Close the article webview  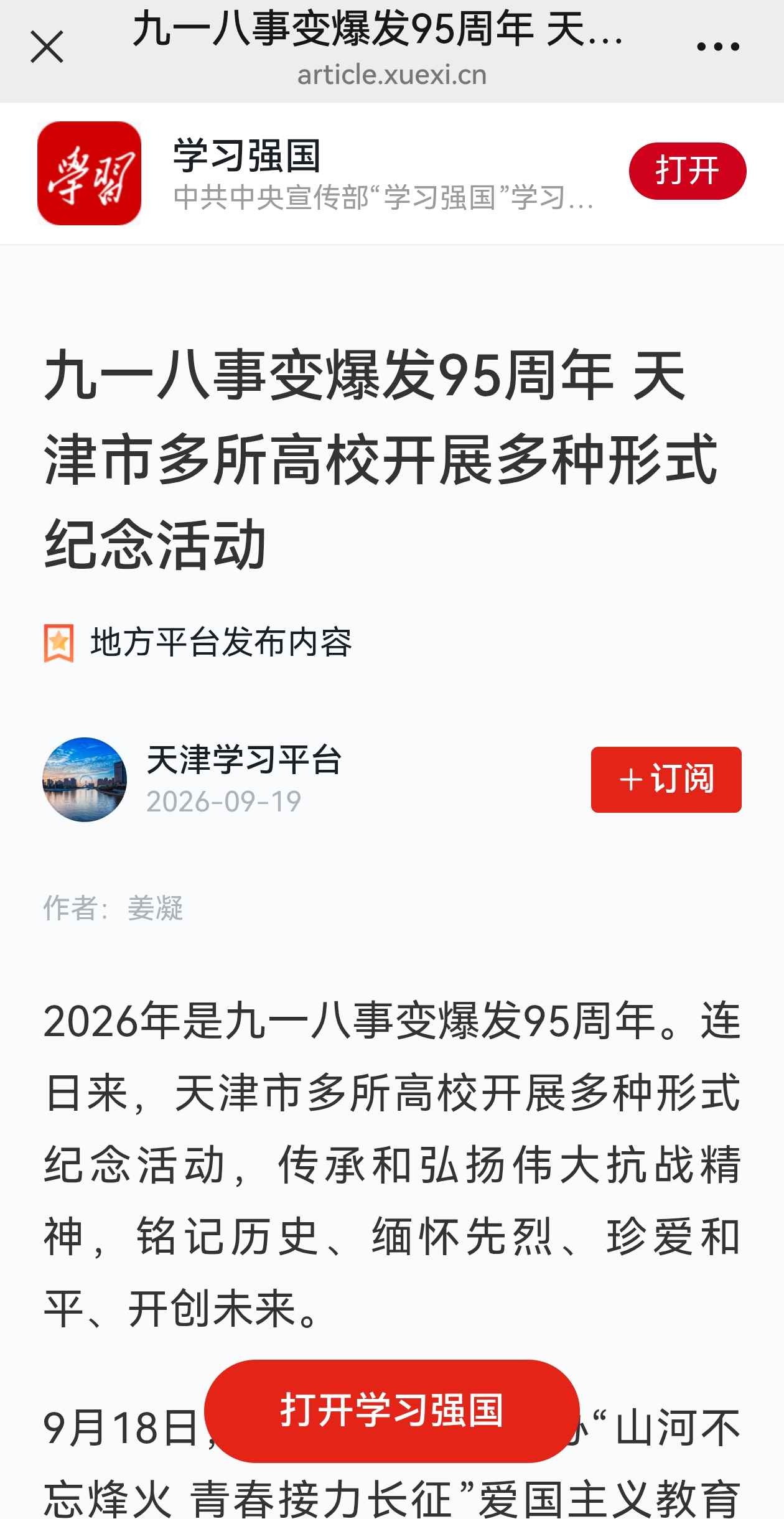pos(47,47)
